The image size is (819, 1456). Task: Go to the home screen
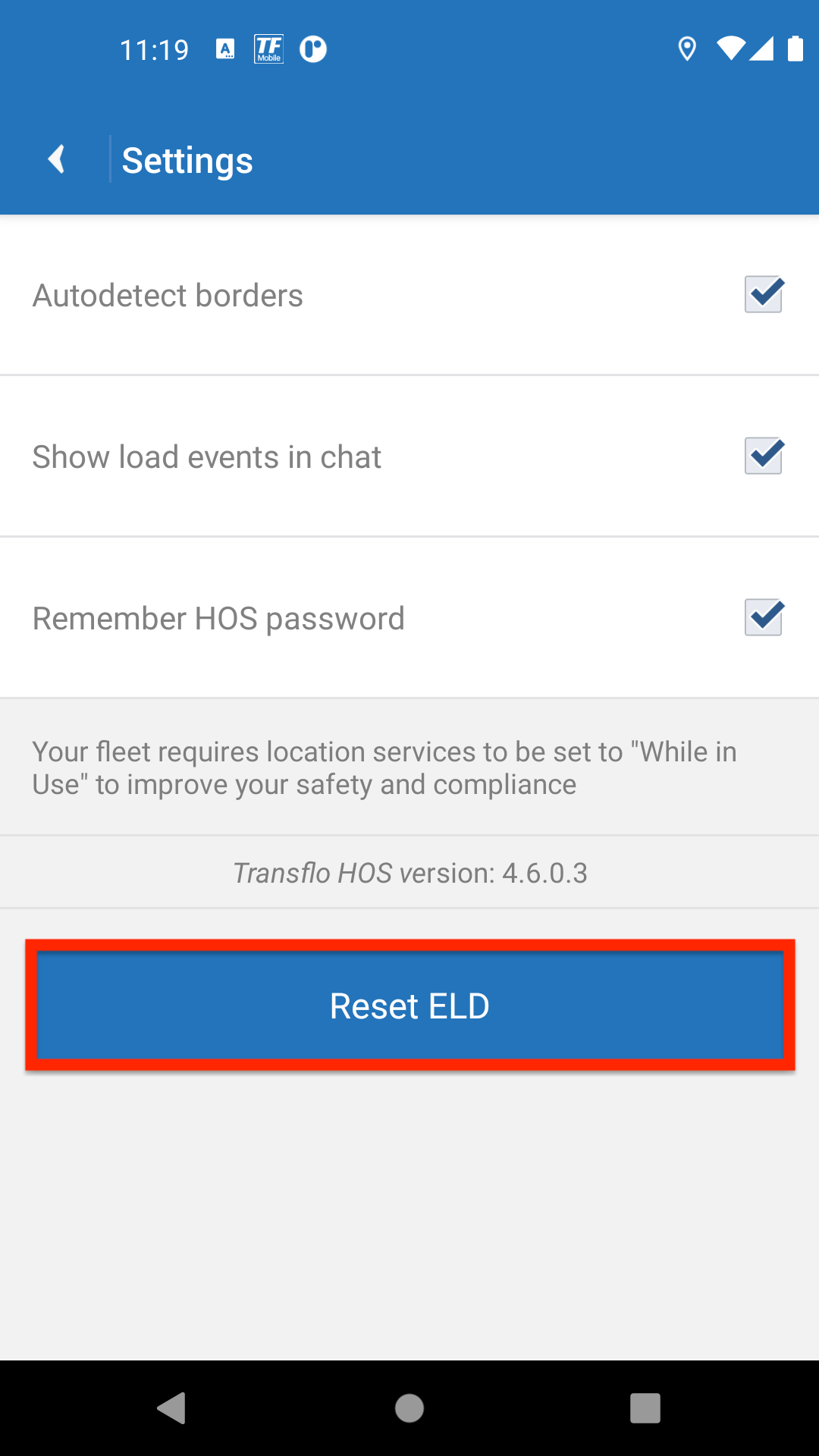[x=409, y=1408]
